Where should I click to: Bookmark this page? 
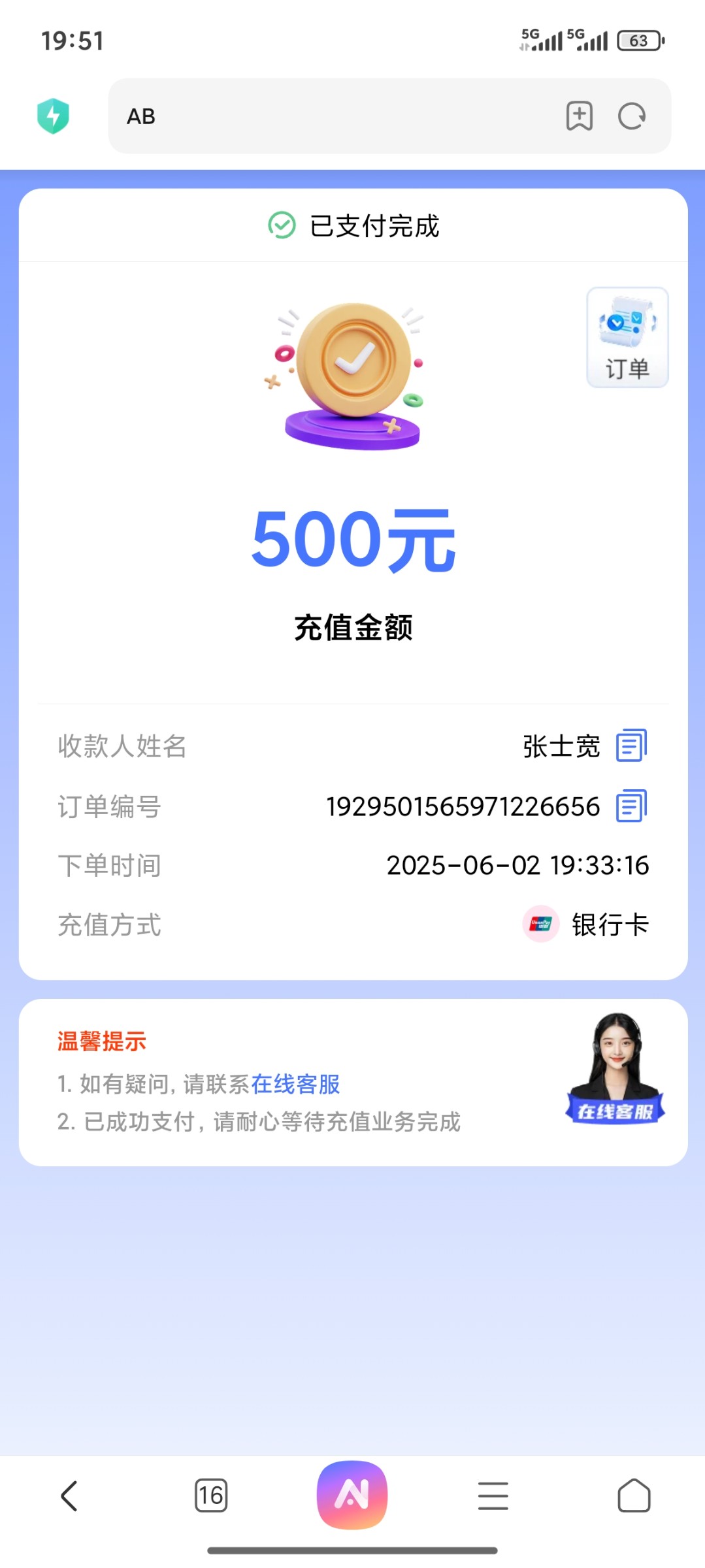click(579, 116)
